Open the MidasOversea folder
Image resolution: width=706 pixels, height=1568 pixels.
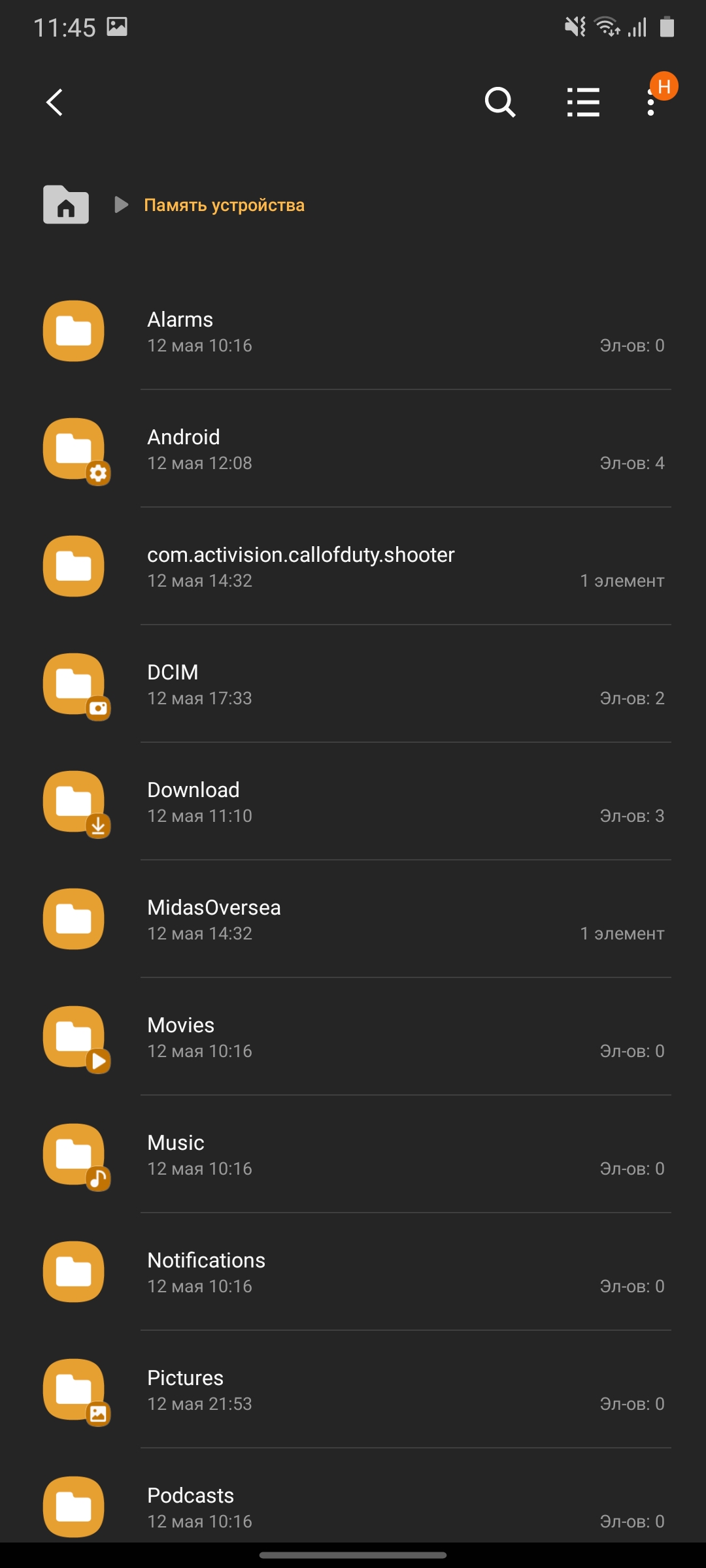point(353,919)
